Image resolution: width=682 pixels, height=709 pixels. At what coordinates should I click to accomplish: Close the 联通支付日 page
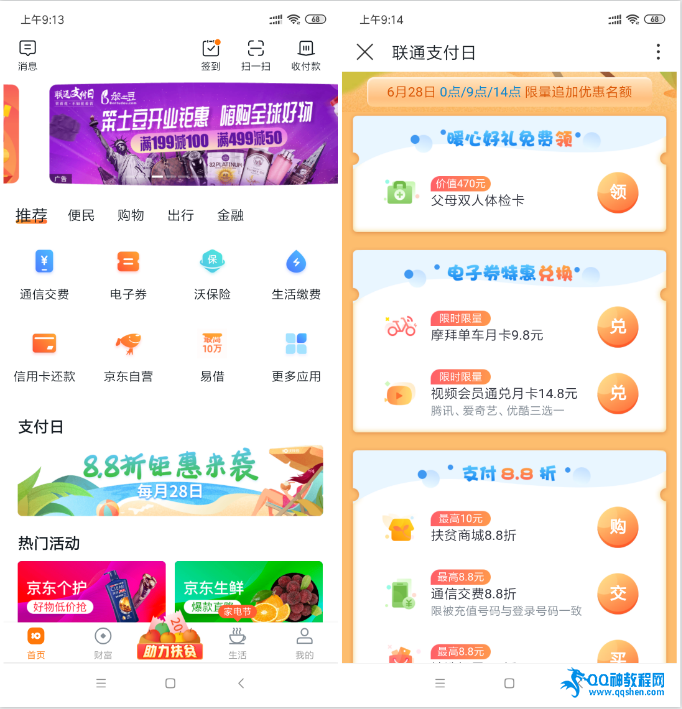pyautogui.click(x=365, y=52)
